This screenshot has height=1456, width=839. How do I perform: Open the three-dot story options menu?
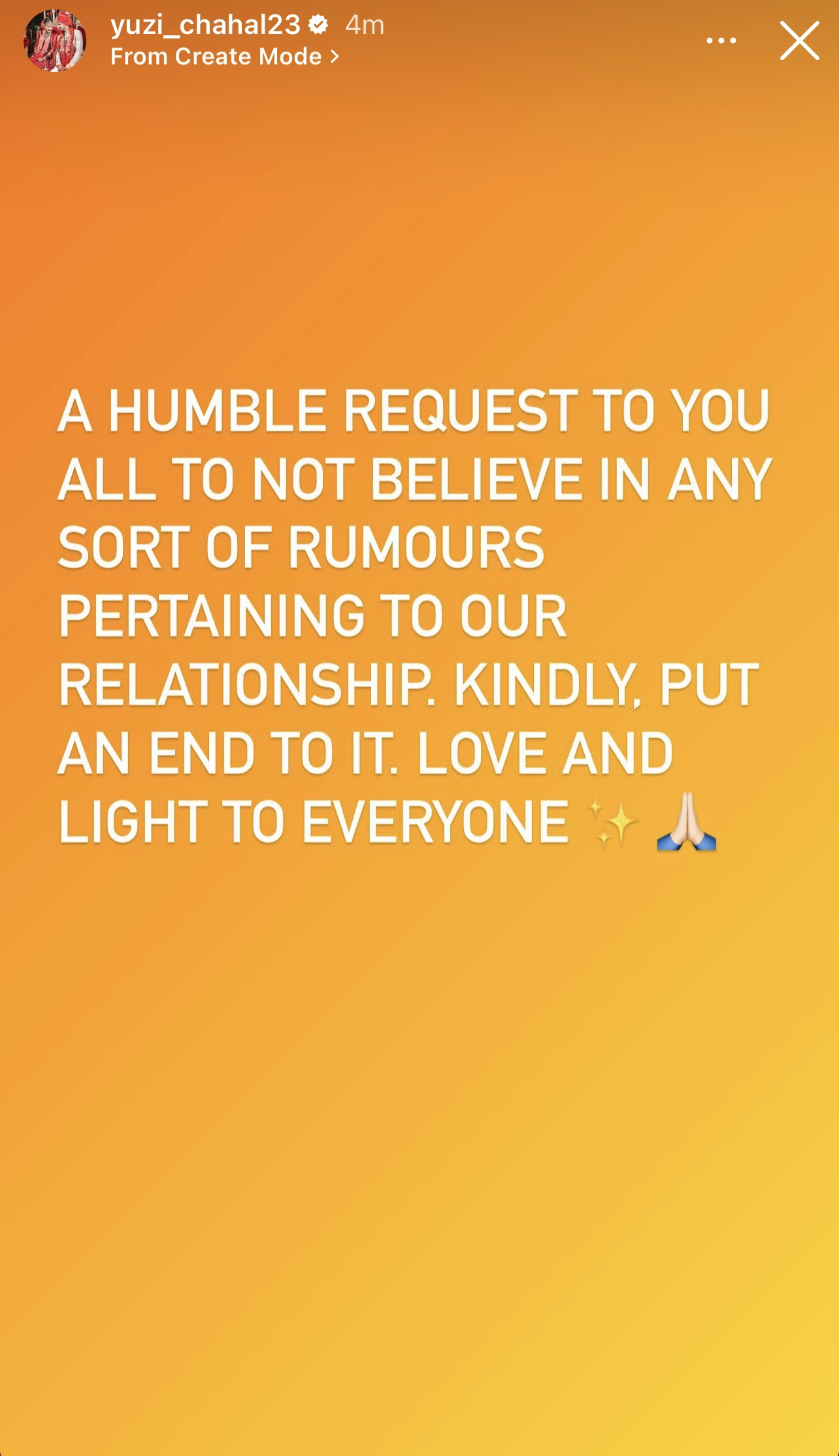[721, 41]
